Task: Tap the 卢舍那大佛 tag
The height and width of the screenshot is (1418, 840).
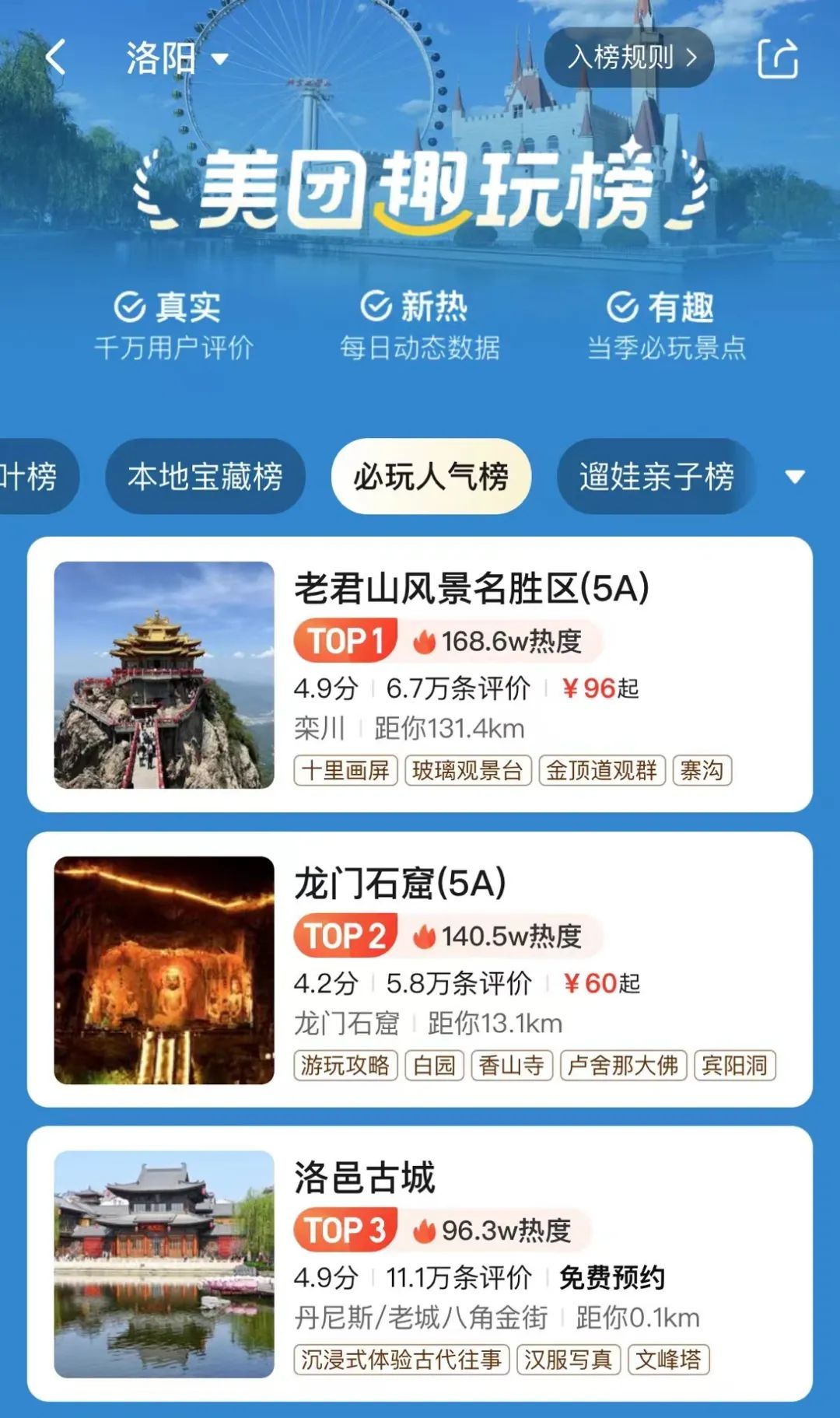Action: coord(622,1066)
